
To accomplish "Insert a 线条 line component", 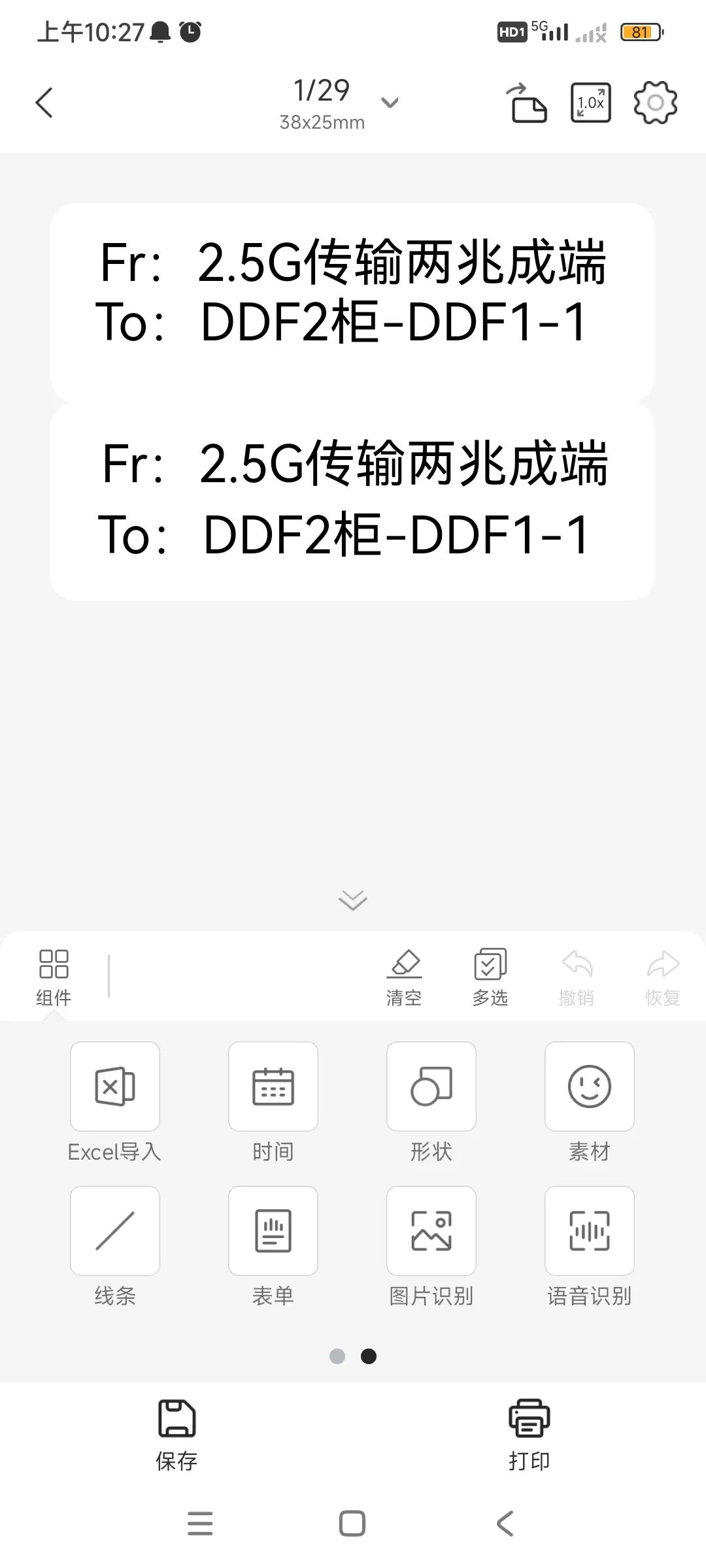I will (115, 1231).
